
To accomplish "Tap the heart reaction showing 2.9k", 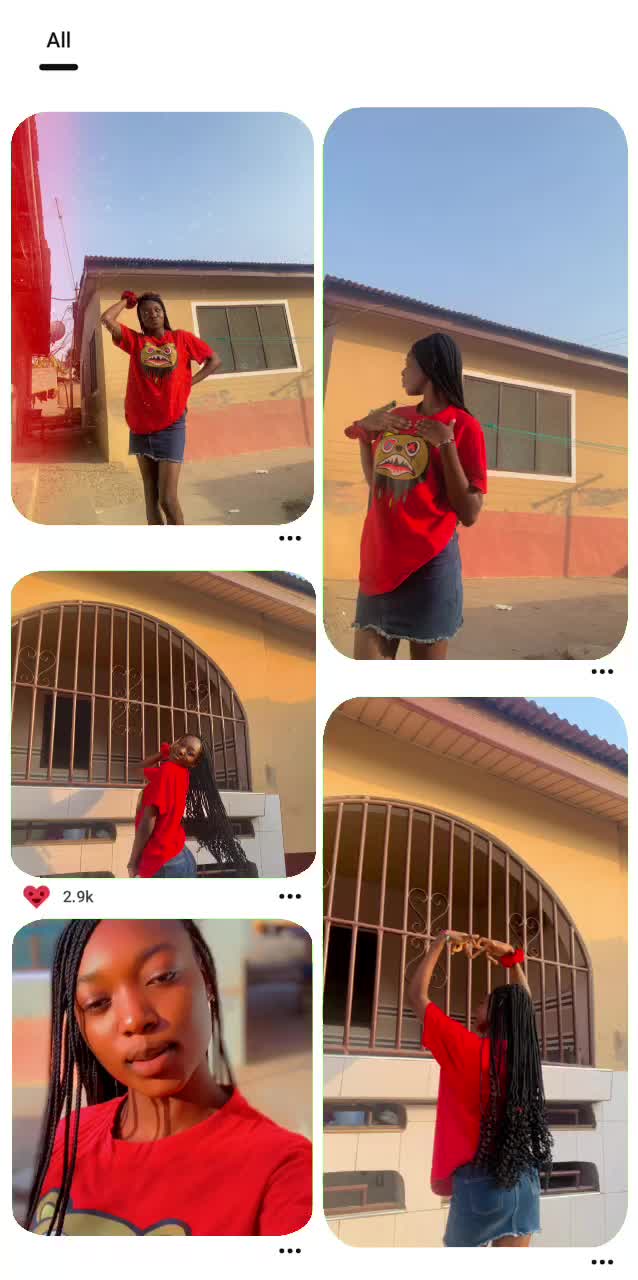I will point(37,896).
